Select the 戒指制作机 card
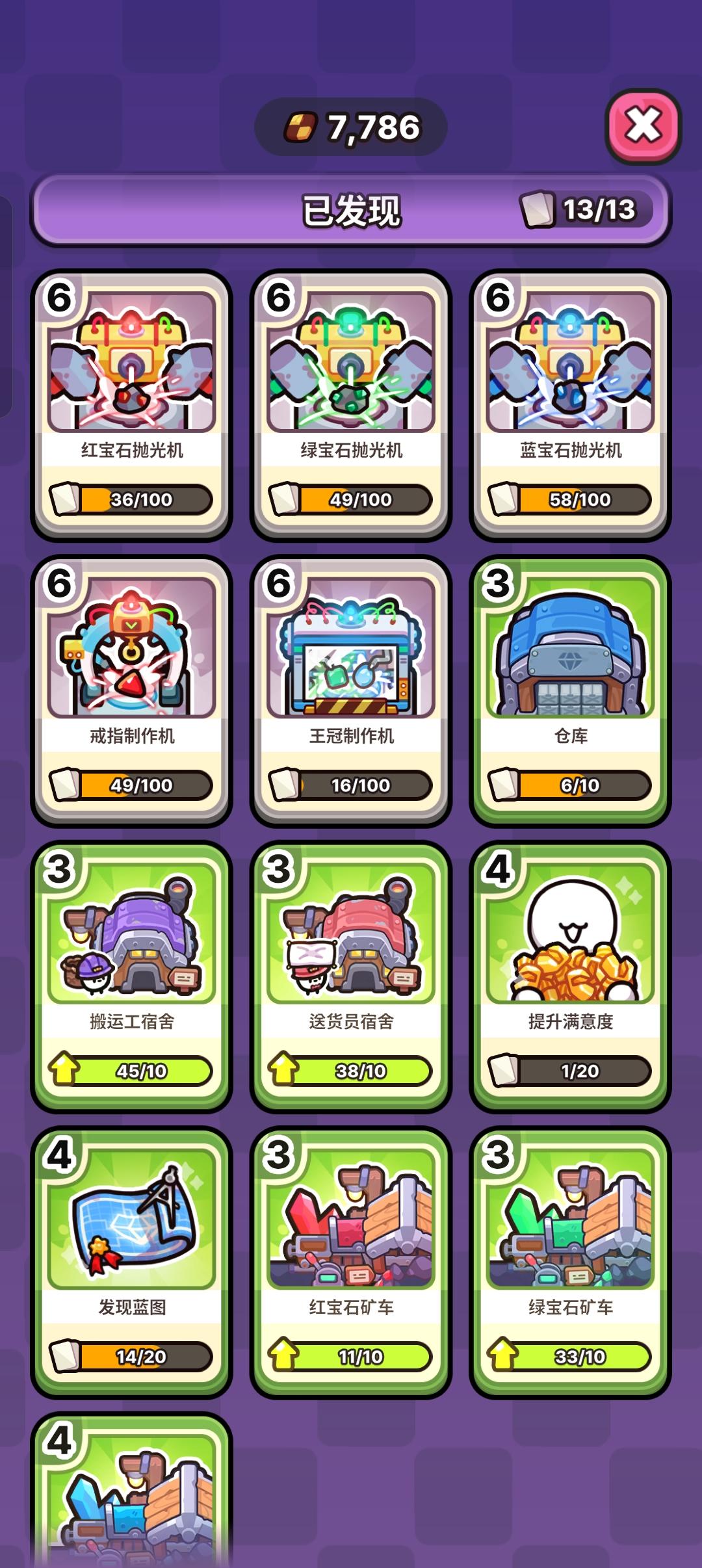 [x=131, y=689]
